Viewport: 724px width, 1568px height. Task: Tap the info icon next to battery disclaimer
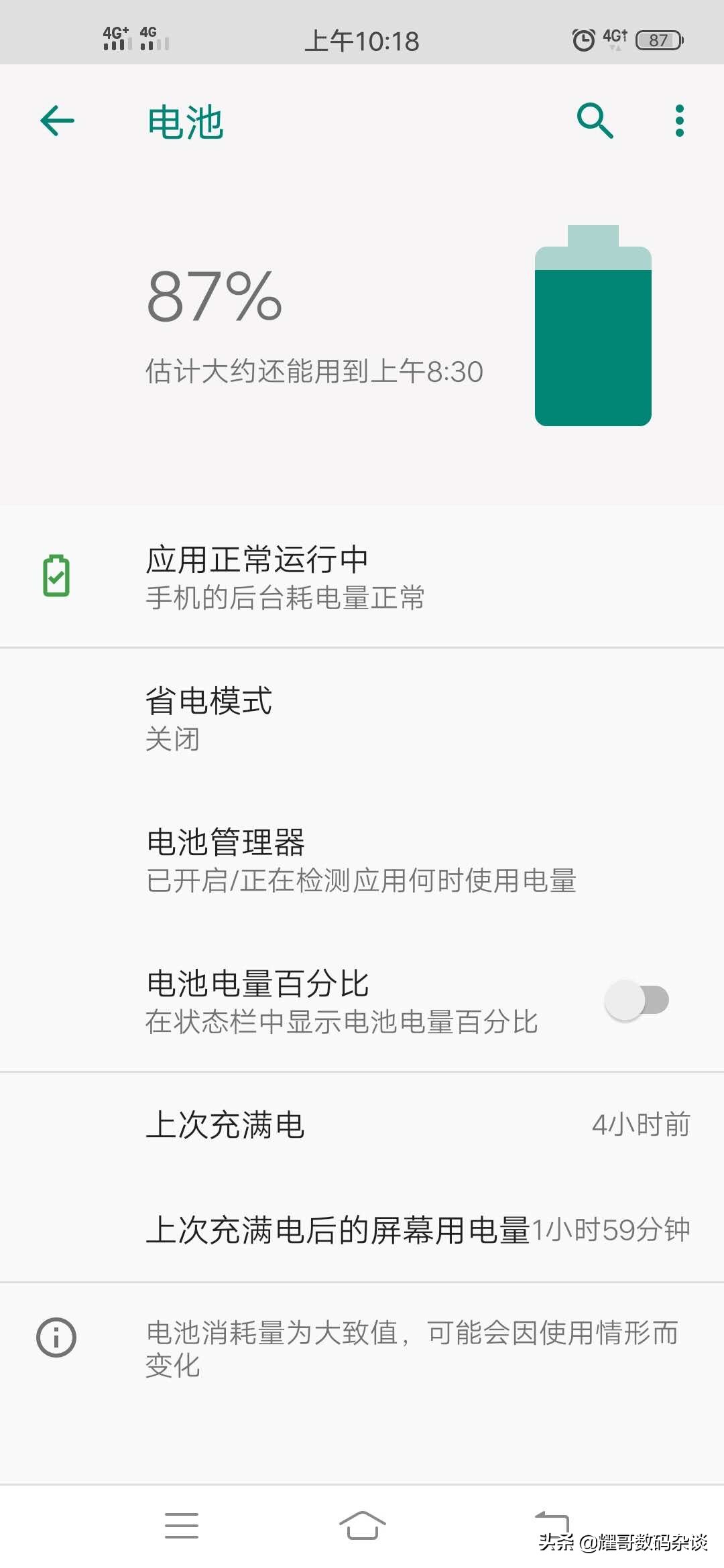tap(57, 1337)
